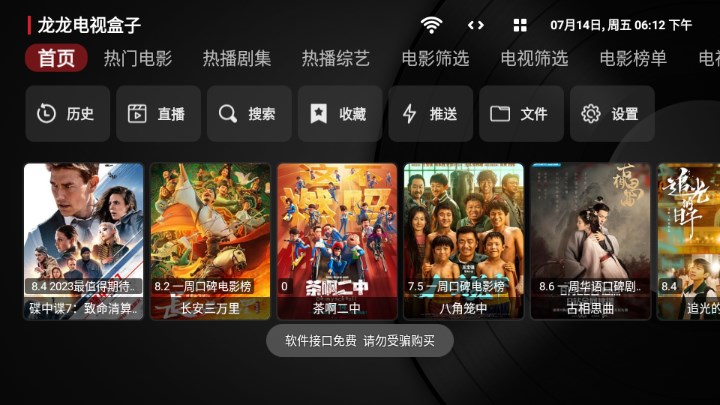The width and height of the screenshot is (720, 405).
Task: Open the 文件 files button
Action: pos(521,114)
